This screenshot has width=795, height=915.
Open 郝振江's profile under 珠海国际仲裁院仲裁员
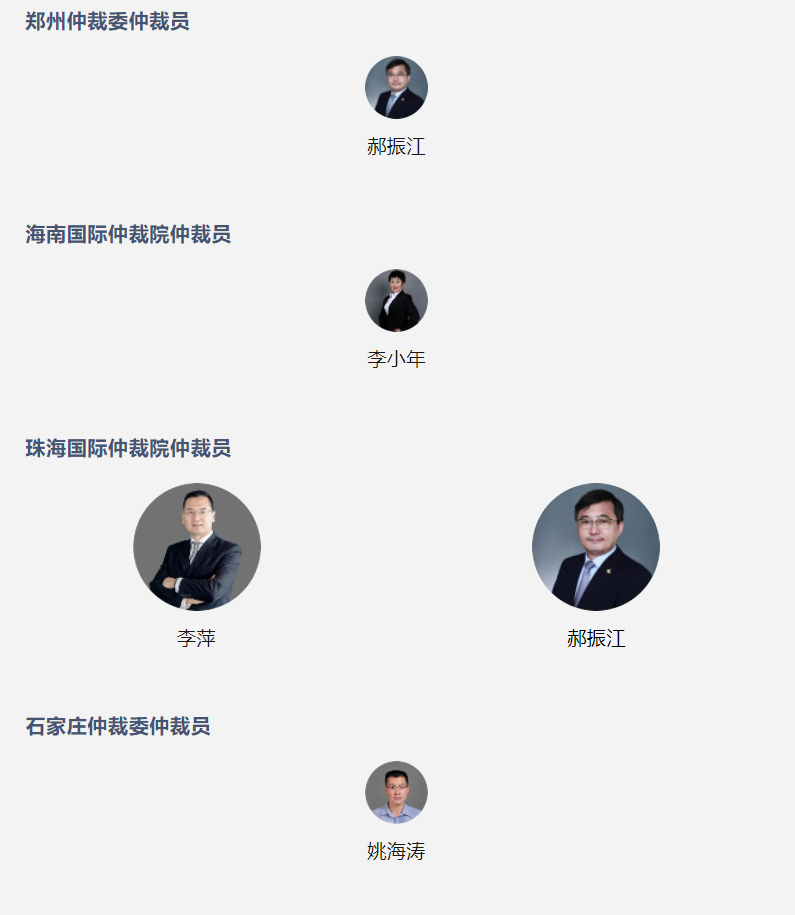(596, 547)
